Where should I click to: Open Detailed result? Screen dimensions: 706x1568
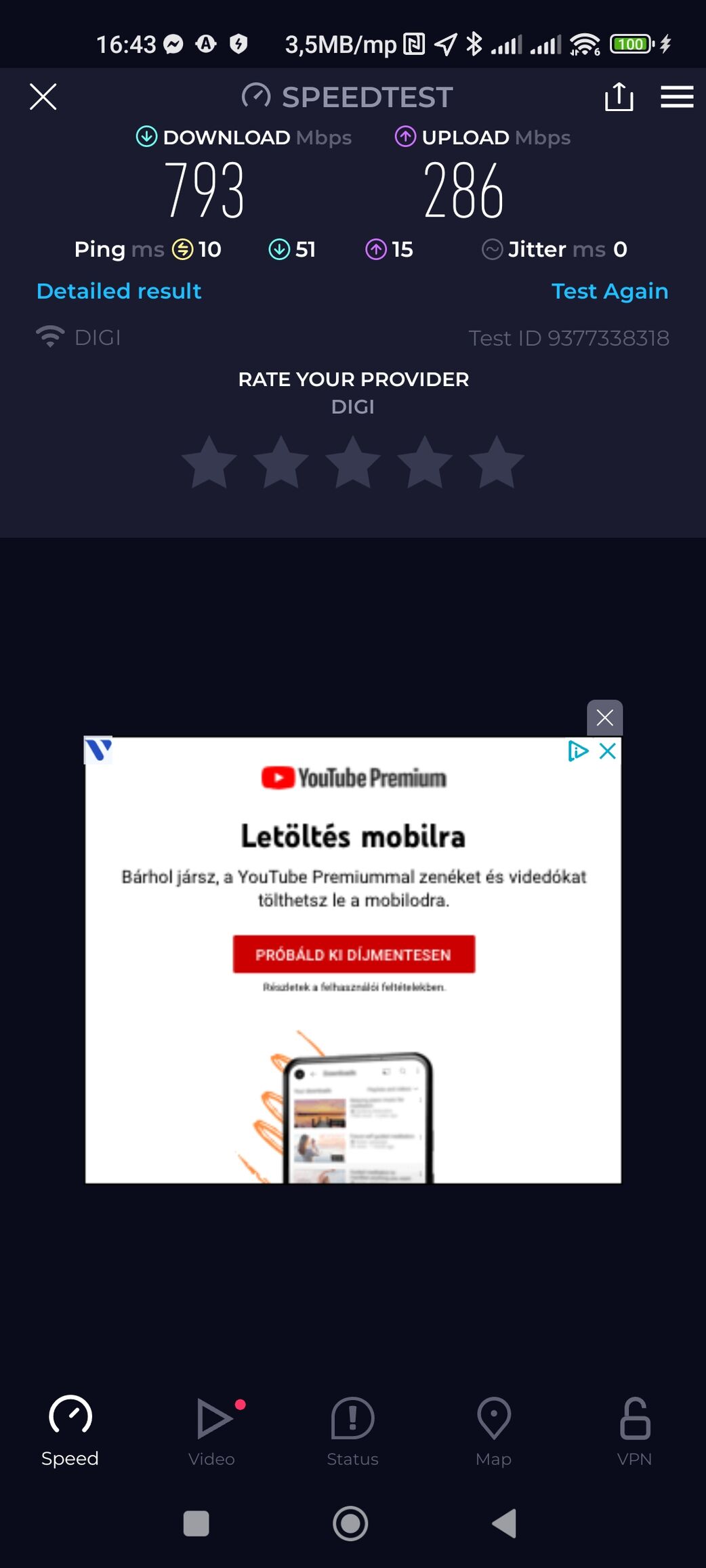point(119,291)
